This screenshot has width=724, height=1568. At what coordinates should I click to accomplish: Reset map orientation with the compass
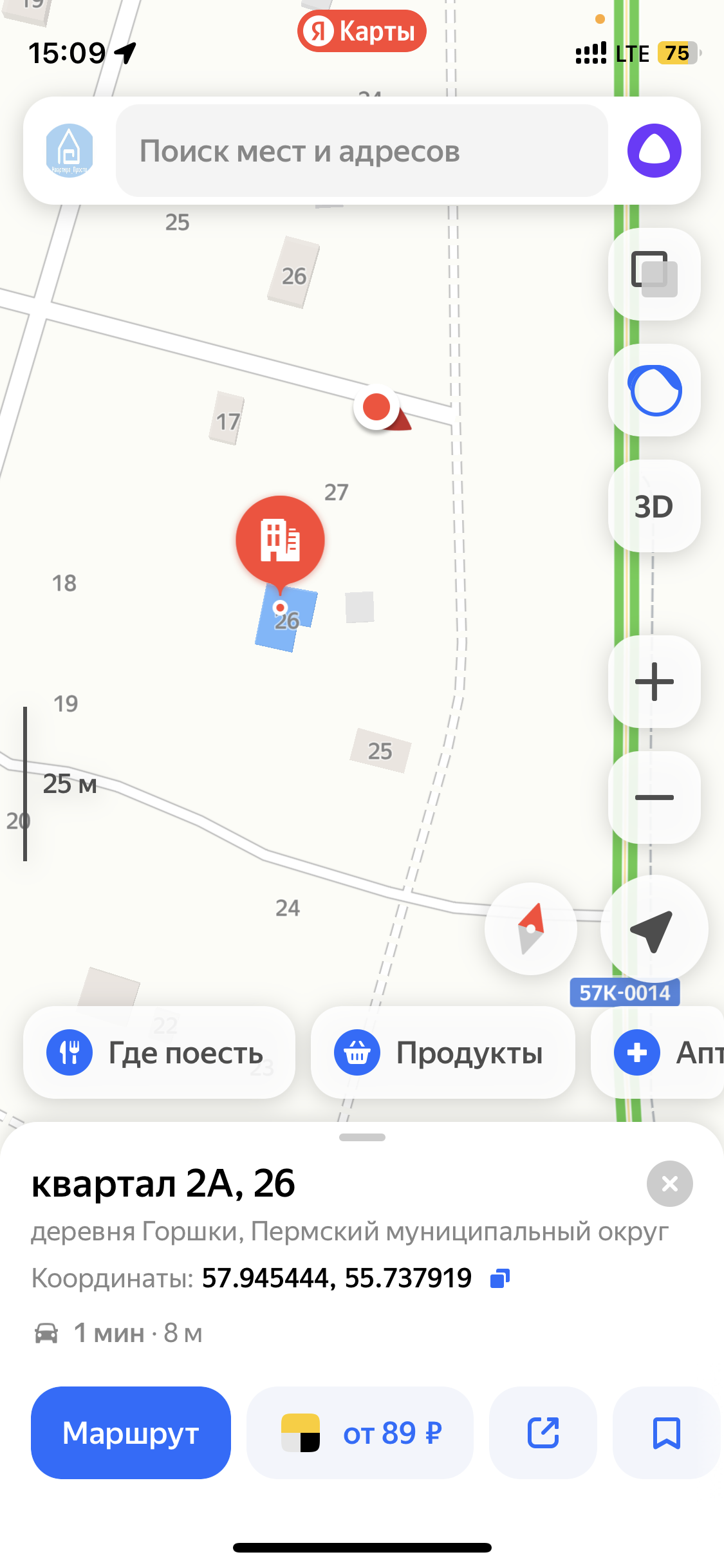pyautogui.click(x=531, y=929)
